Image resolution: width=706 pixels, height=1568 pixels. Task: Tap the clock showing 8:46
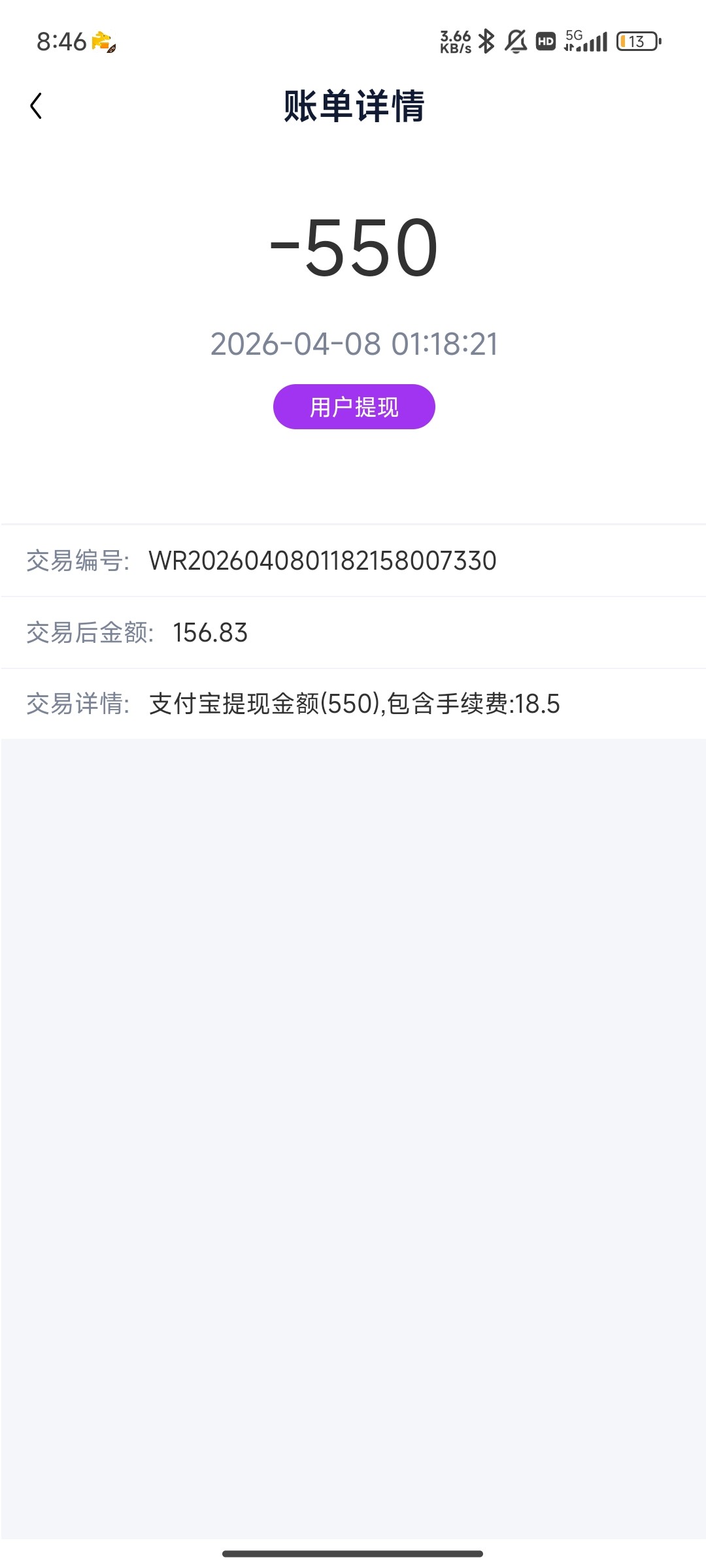point(63,41)
